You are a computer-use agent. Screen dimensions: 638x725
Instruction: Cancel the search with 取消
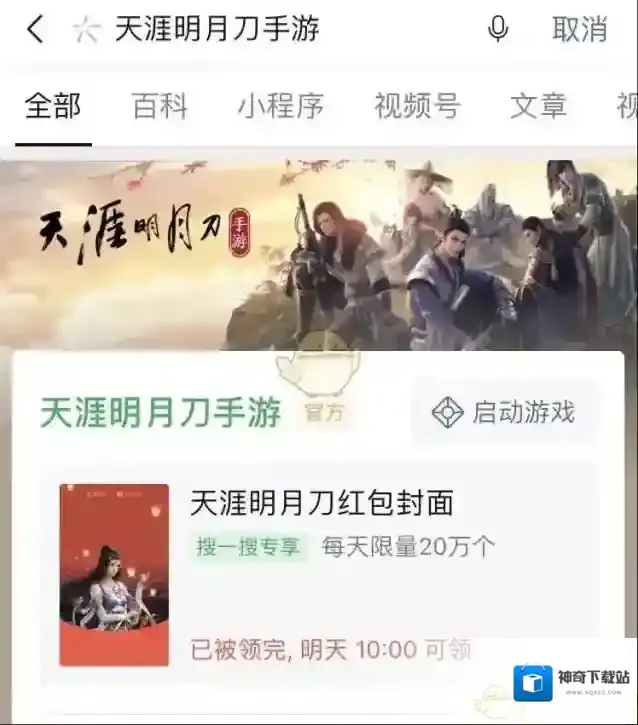point(579,30)
